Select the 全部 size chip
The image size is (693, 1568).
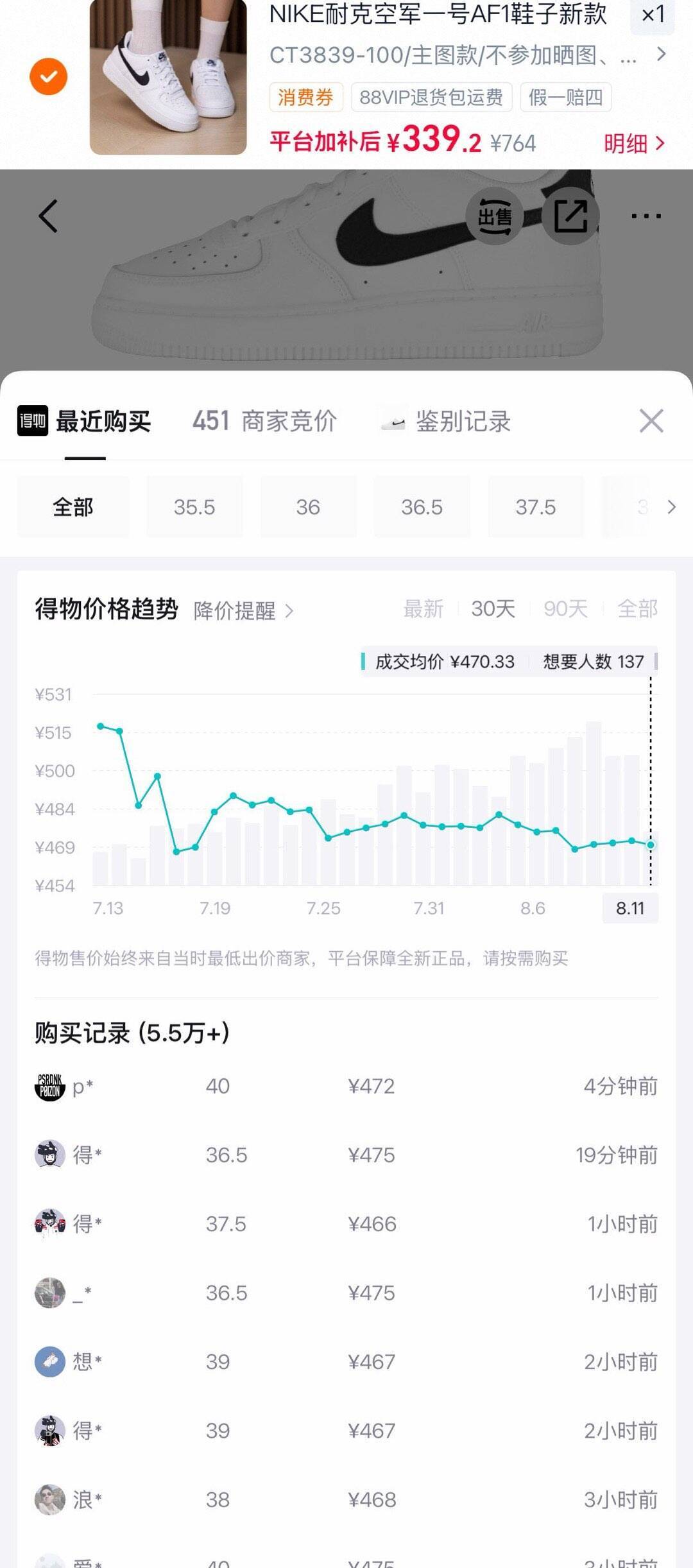(73, 507)
